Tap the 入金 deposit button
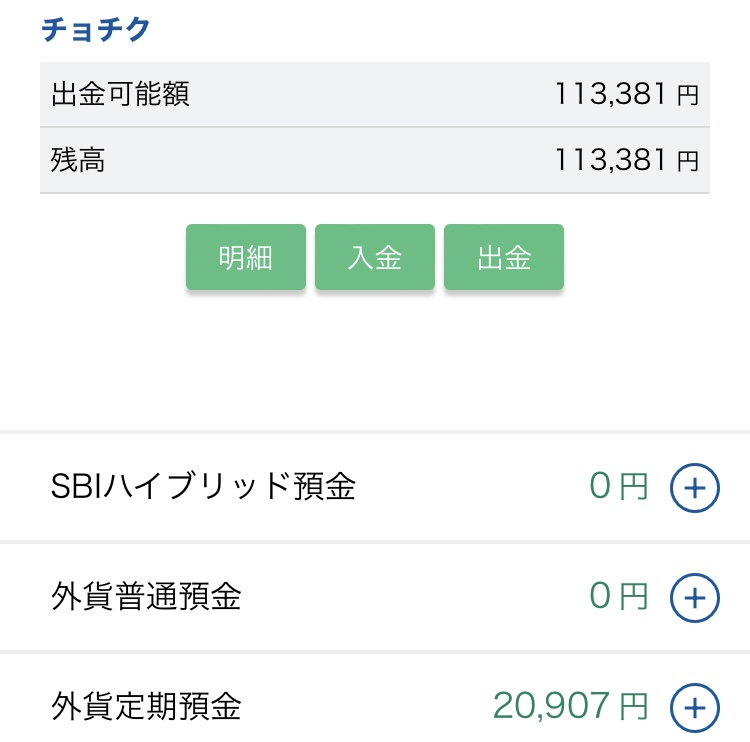 pos(375,258)
